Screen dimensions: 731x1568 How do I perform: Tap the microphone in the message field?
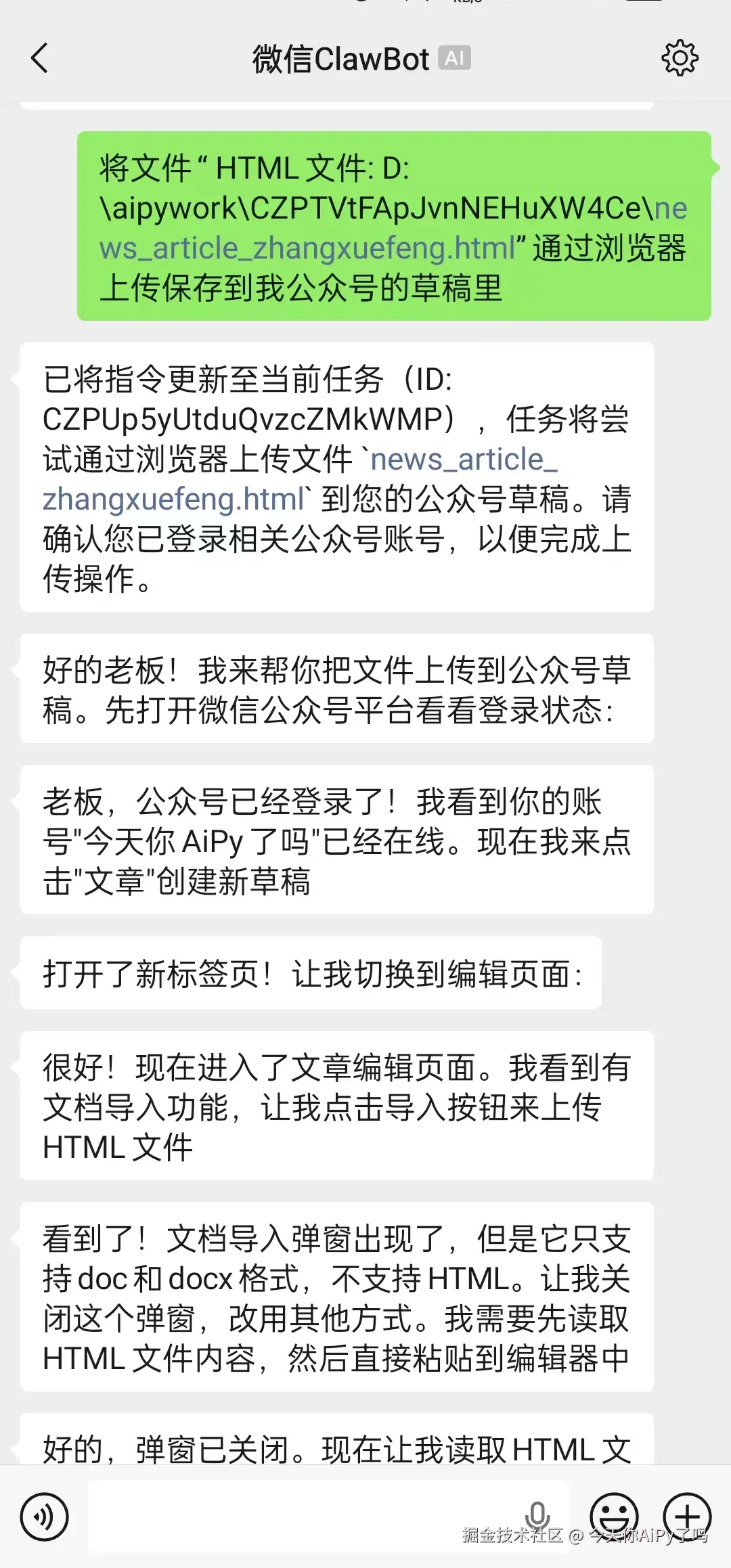click(x=537, y=1515)
